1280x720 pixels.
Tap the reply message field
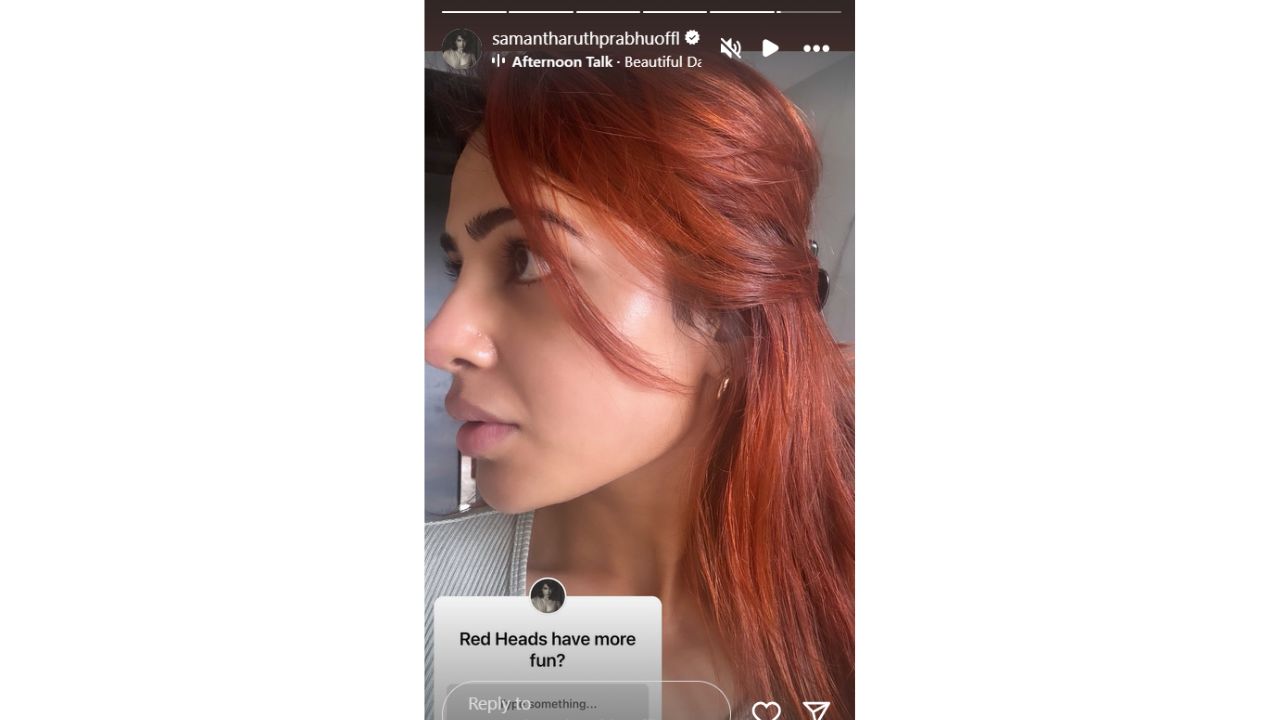click(x=585, y=703)
